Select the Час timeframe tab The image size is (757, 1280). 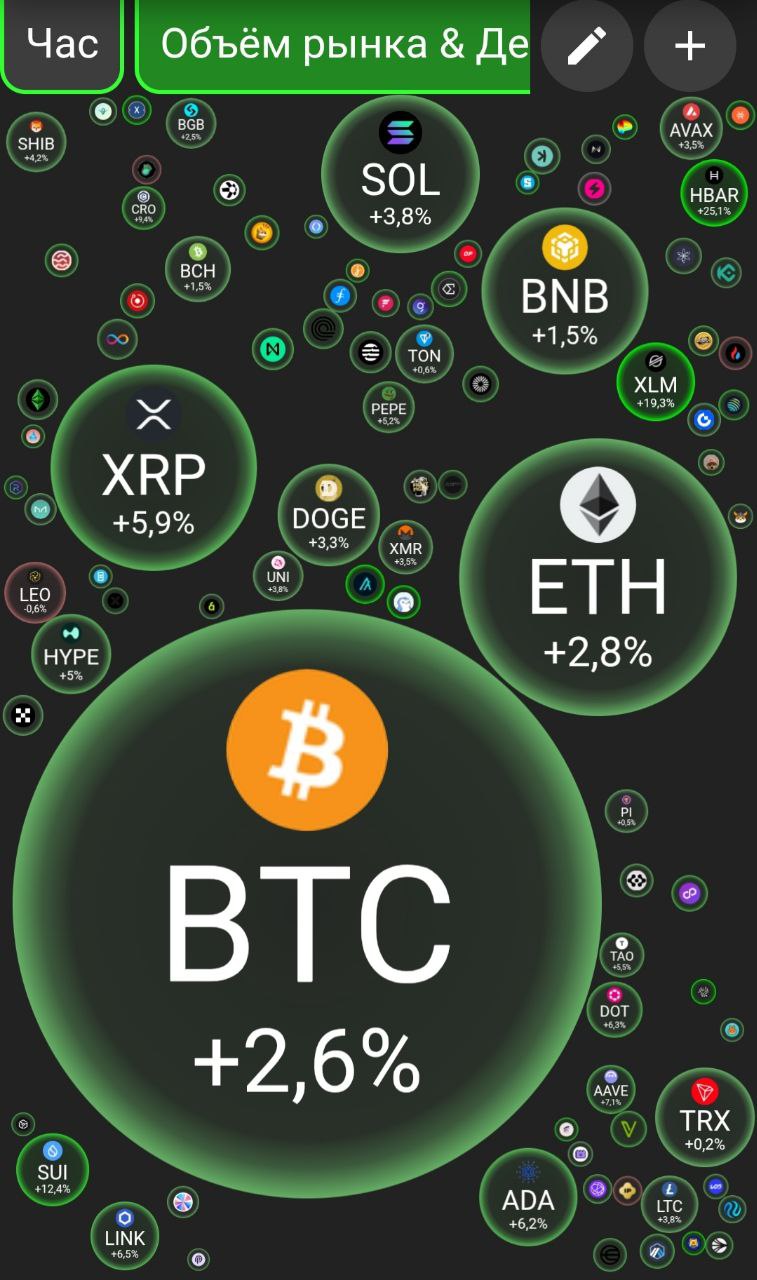pos(62,43)
